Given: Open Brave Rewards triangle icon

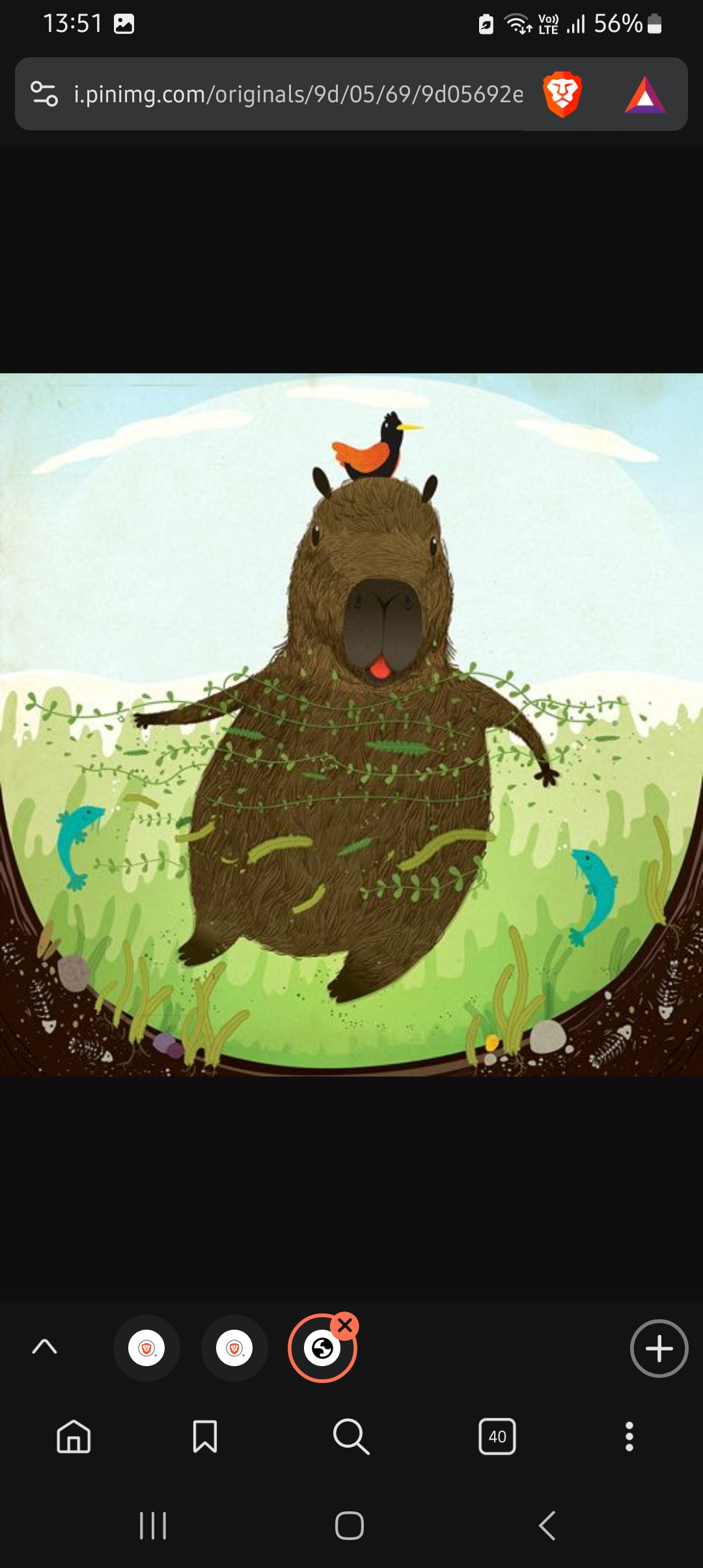Looking at the screenshot, I should (x=644, y=96).
